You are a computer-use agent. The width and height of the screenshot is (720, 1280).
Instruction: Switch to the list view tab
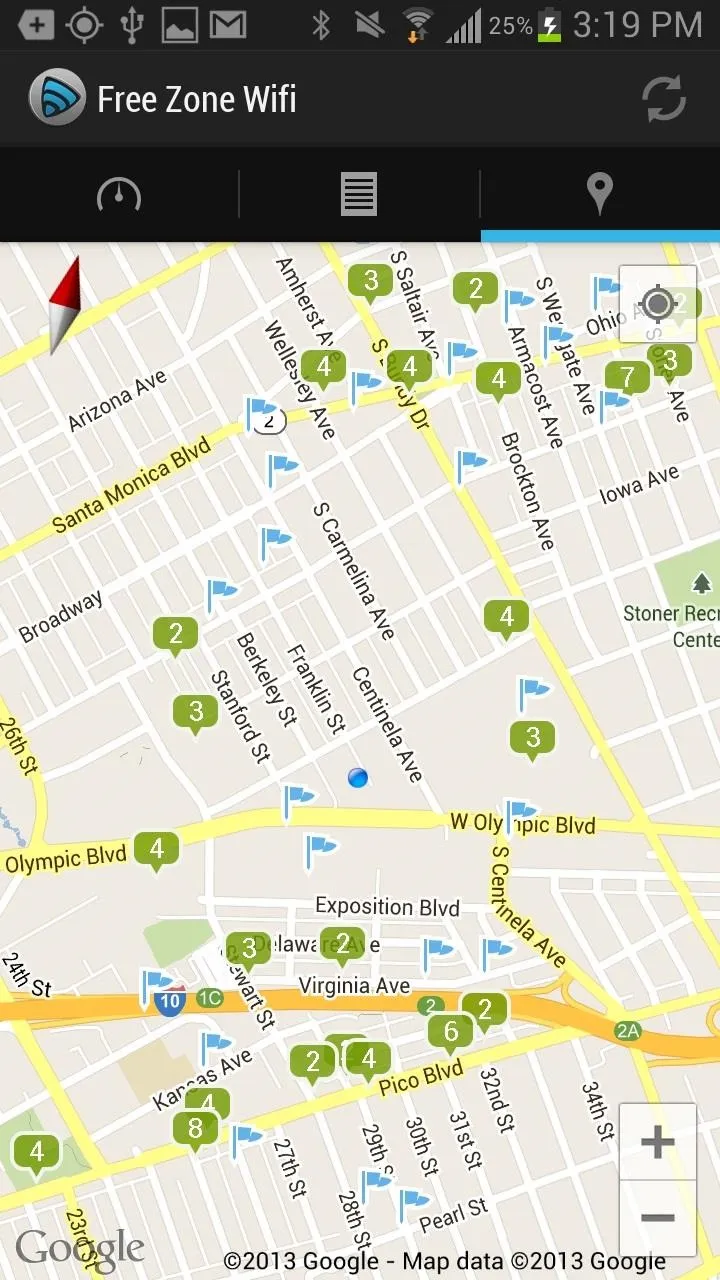[359, 194]
